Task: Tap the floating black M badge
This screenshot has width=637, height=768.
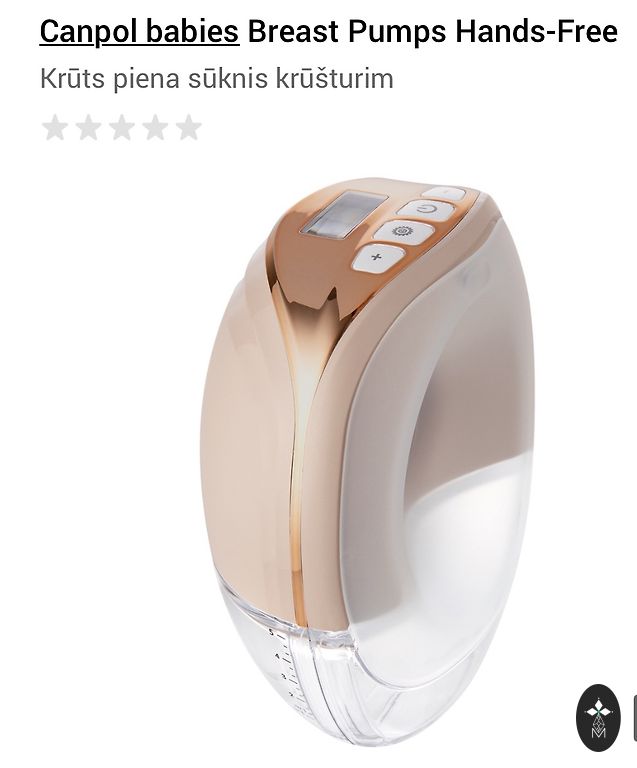Action: 598,719
